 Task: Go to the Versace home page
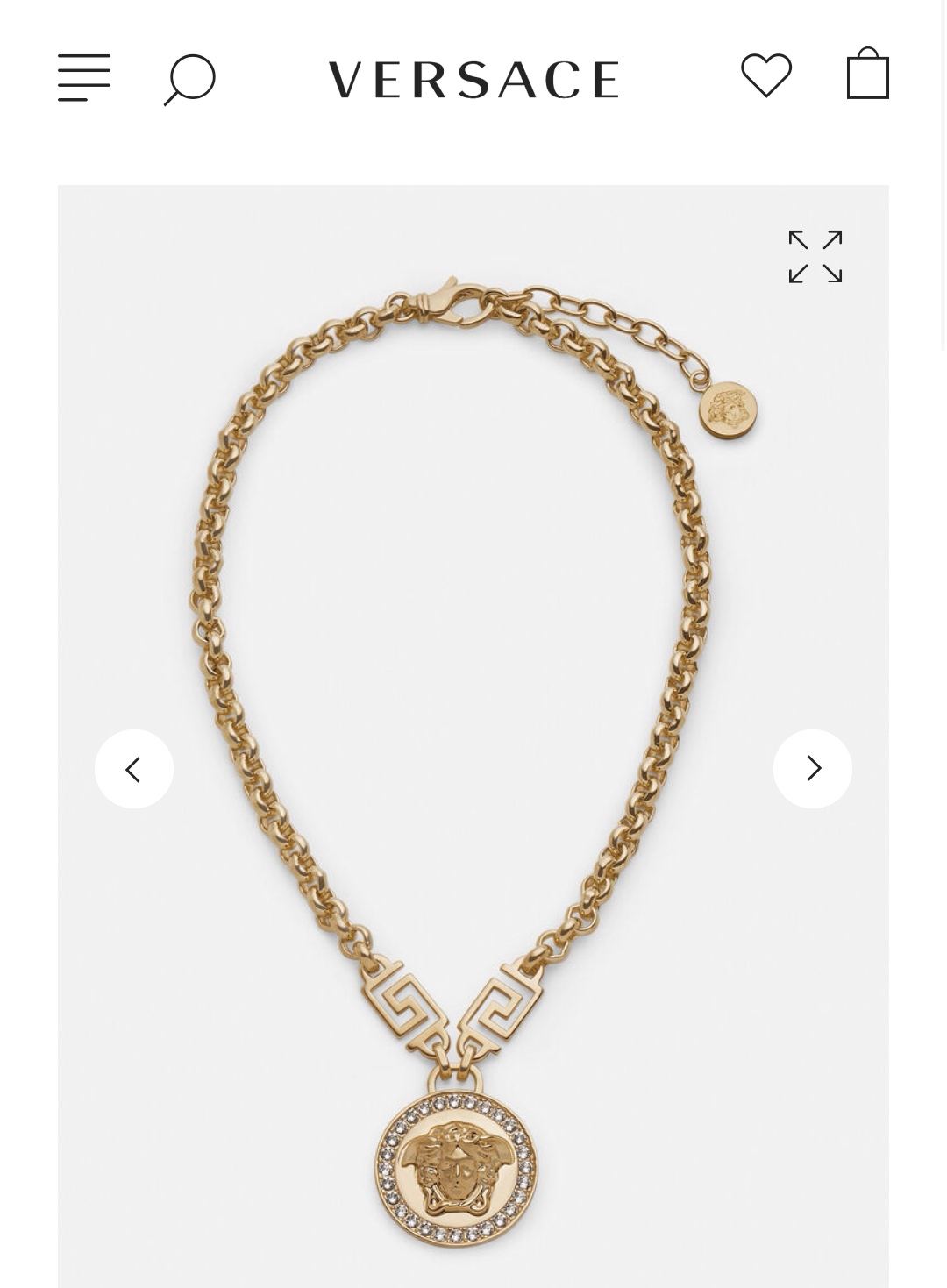pyautogui.click(x=473, y=79)
